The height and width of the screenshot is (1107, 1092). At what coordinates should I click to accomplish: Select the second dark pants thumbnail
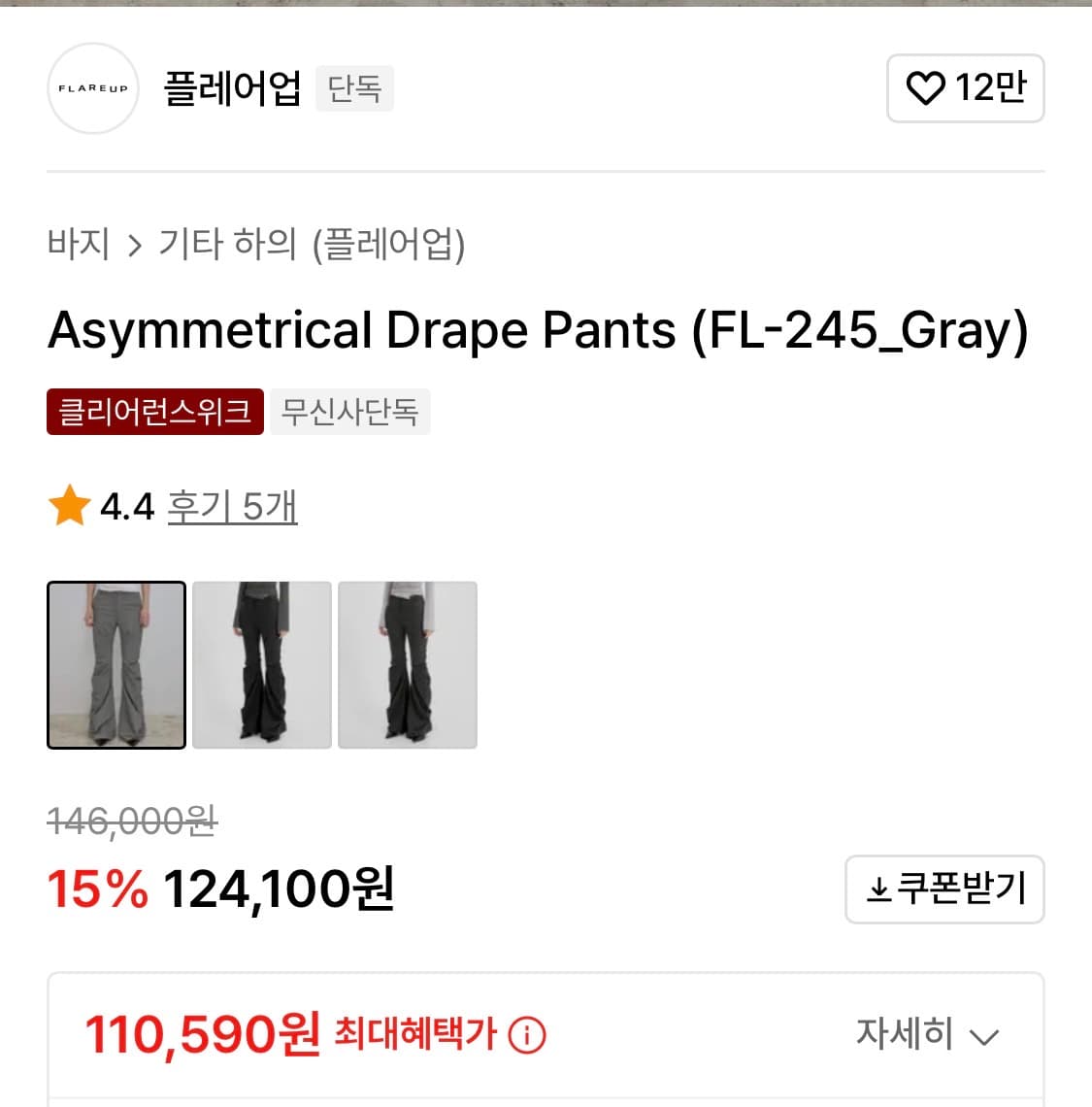pyautogui.click(x=261, y=665)
